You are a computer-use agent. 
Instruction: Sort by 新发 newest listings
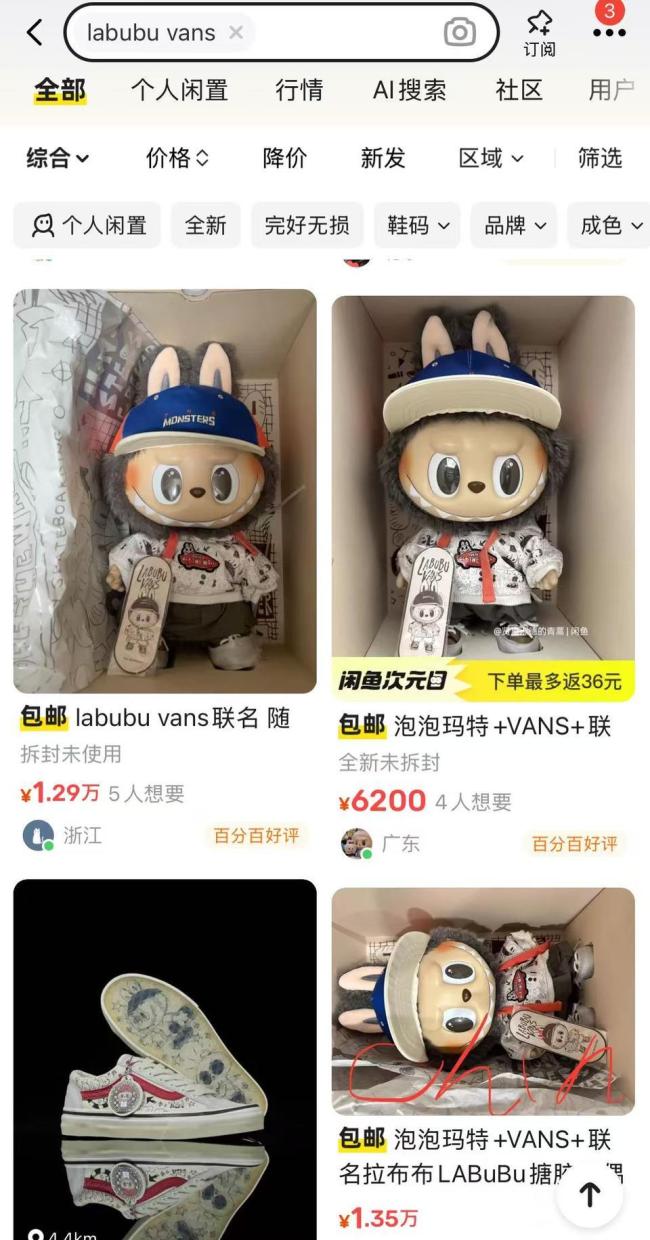[383, 158]
